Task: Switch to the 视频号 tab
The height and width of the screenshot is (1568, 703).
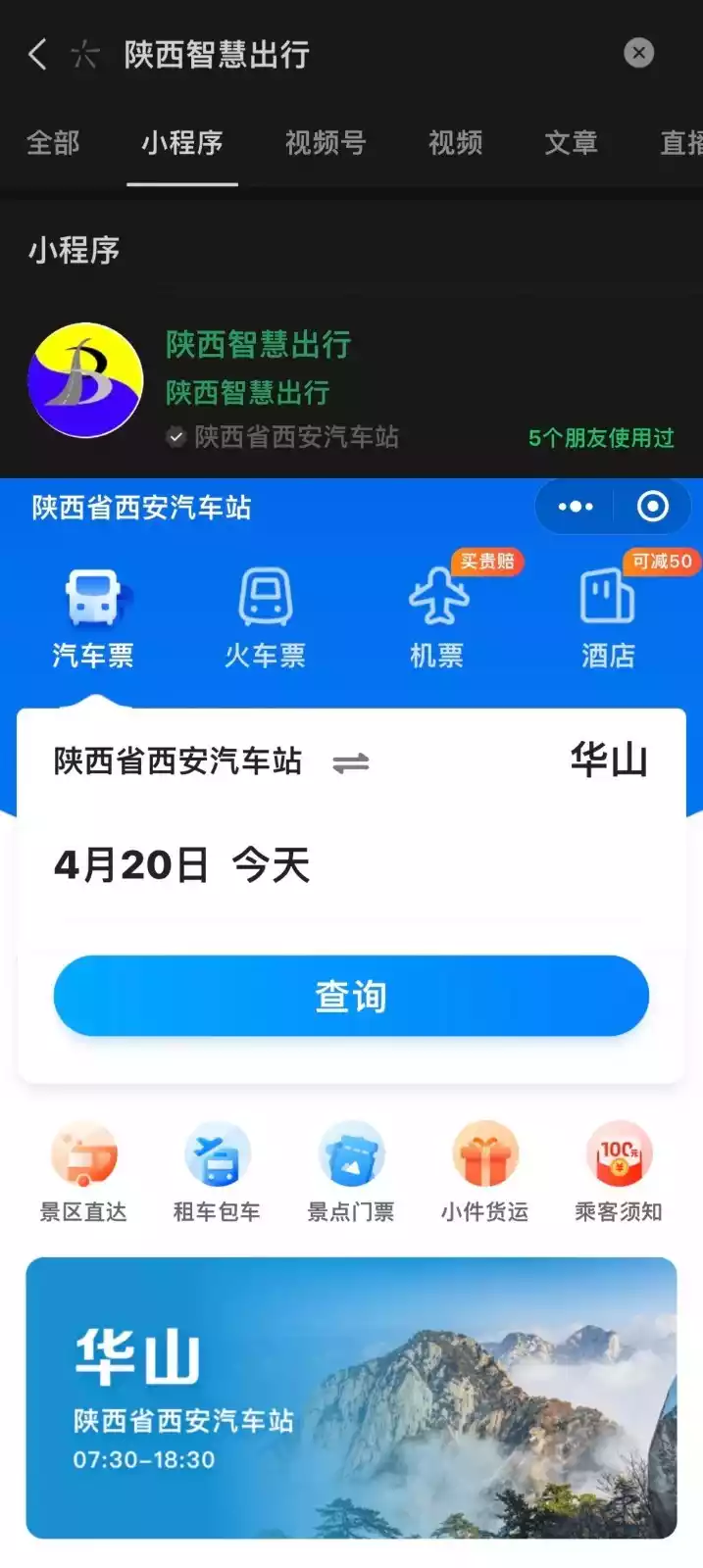Action: pyautogui.click(x=326, y=143)
